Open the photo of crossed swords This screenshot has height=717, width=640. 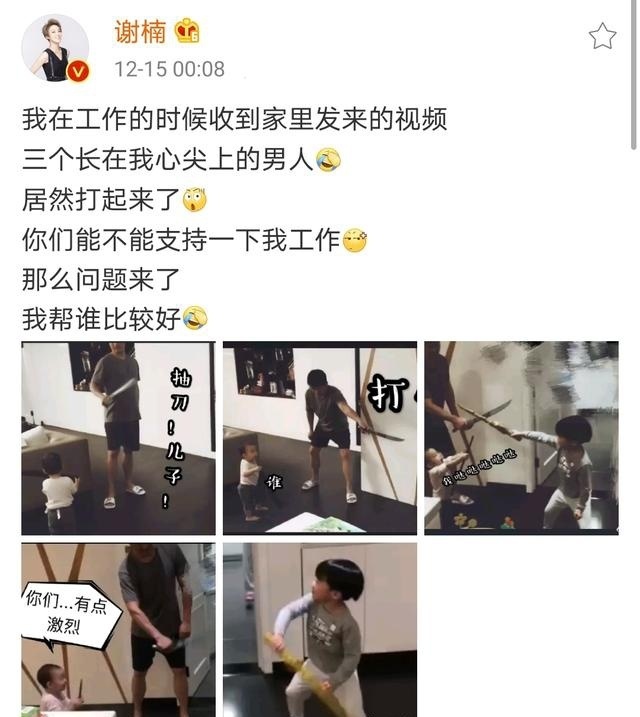[x=521, y=438]
